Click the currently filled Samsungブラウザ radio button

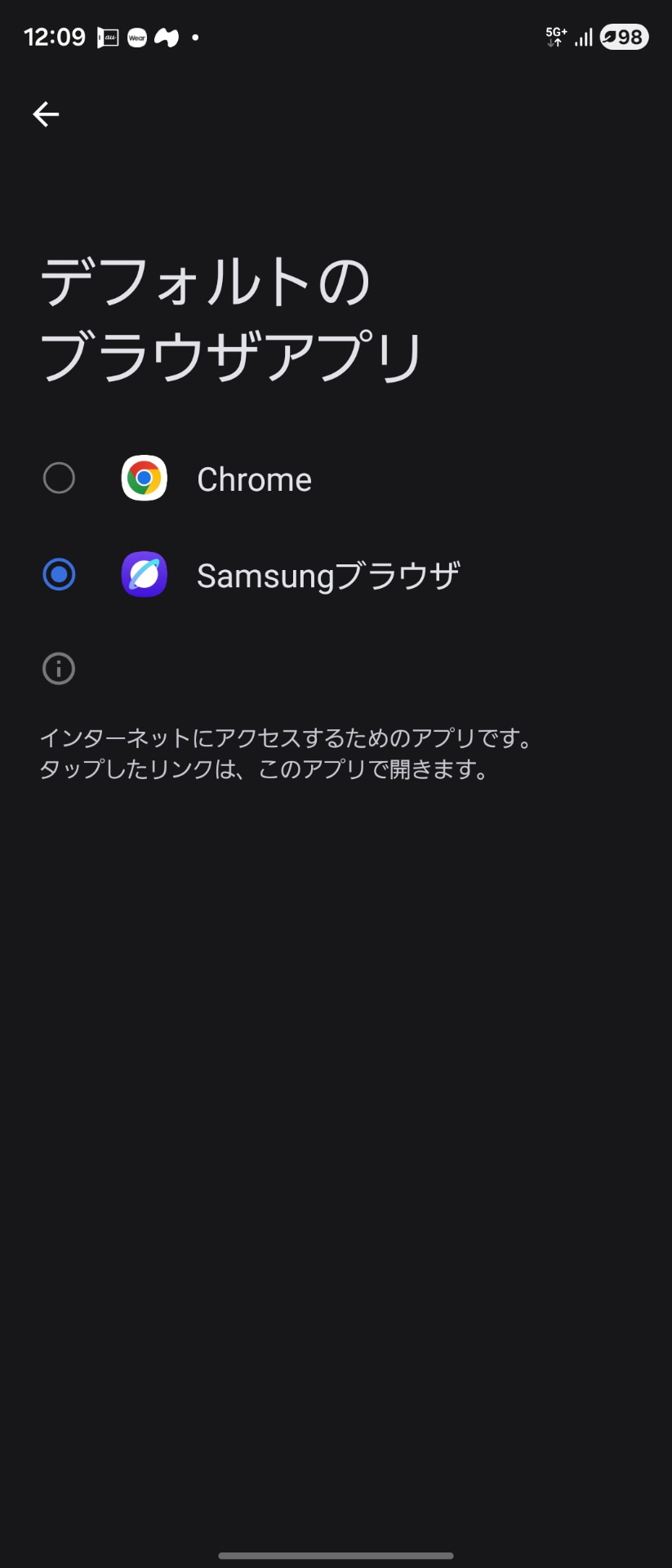59,575
